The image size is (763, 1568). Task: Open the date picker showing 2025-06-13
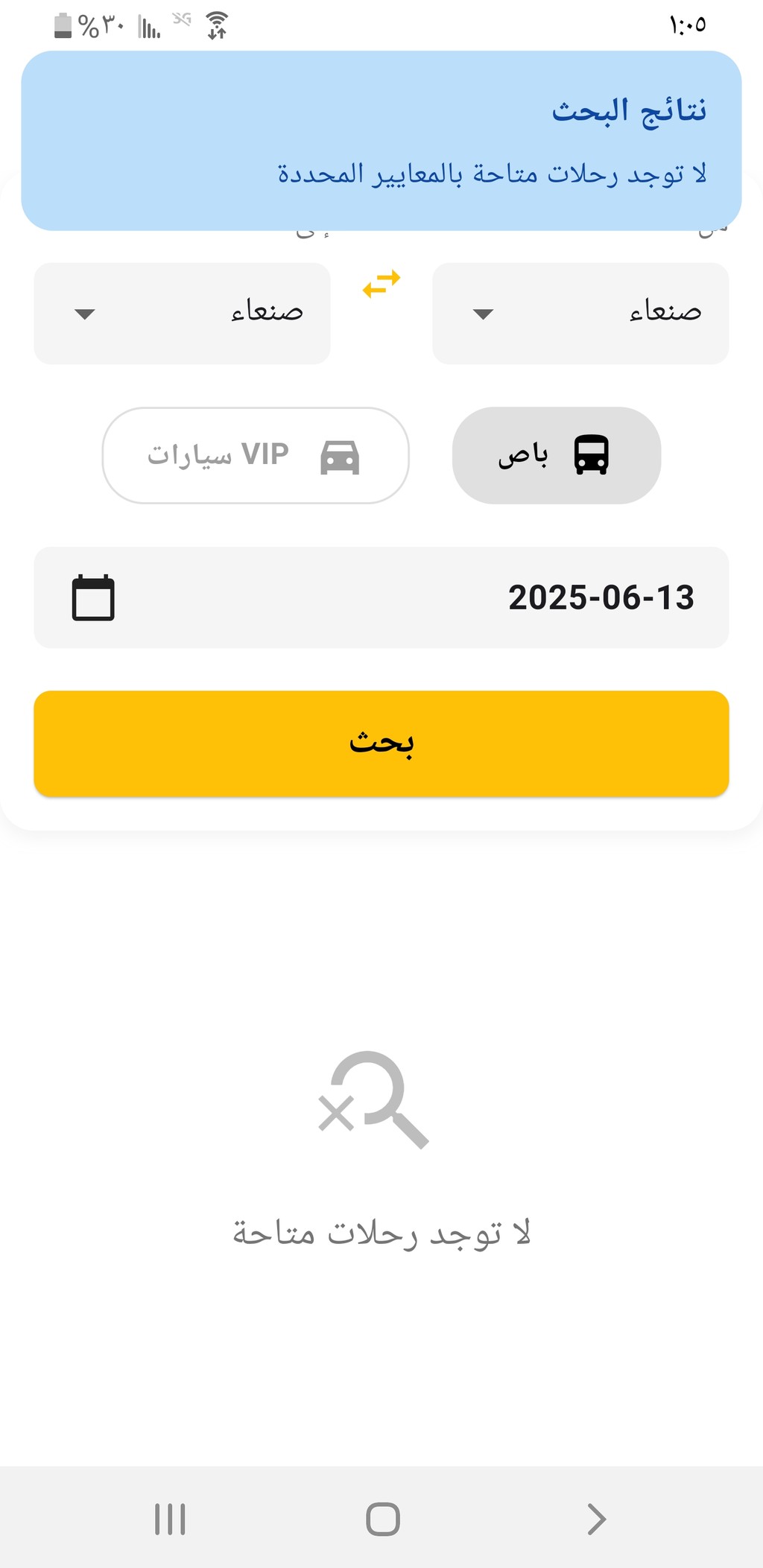[x=381, y=597]
